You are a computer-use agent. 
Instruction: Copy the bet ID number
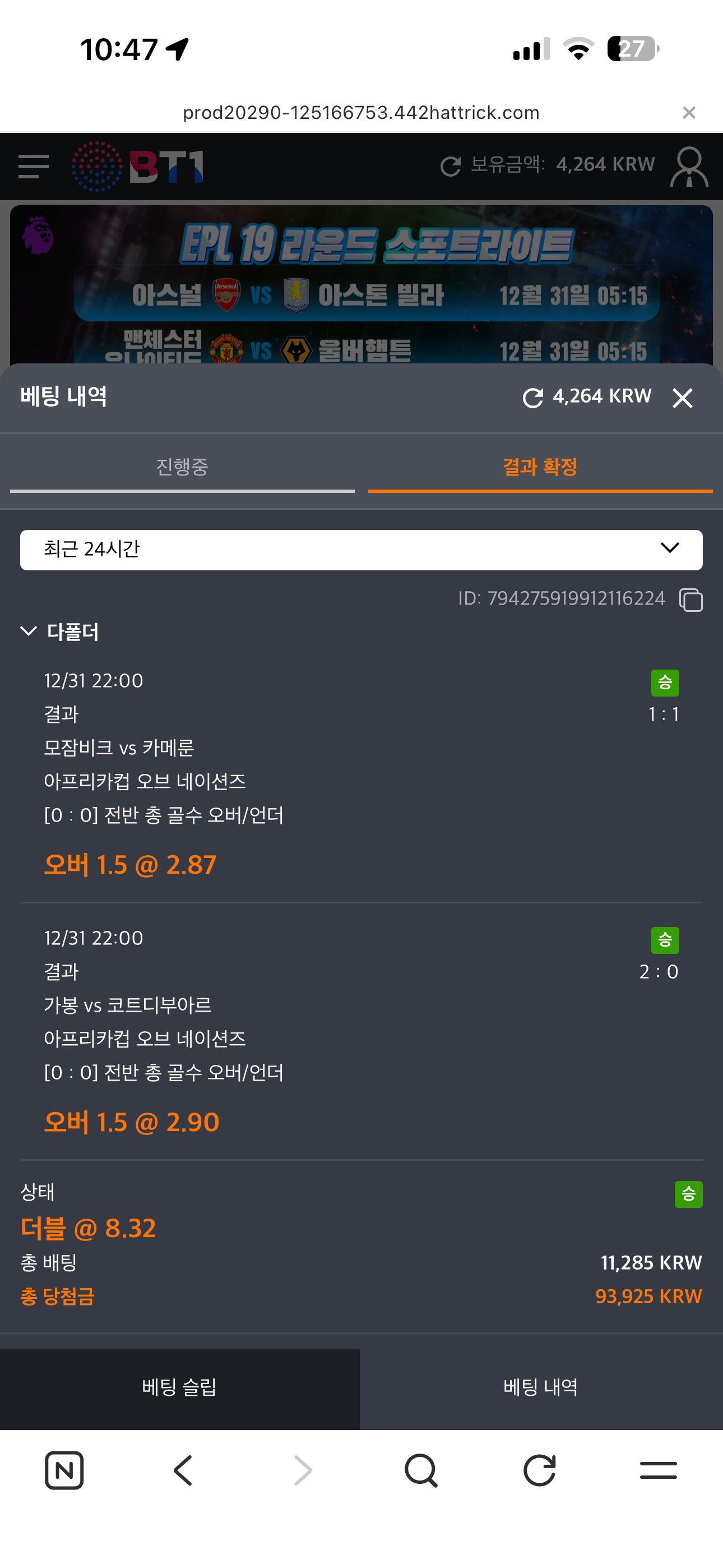tap(690, 599)
